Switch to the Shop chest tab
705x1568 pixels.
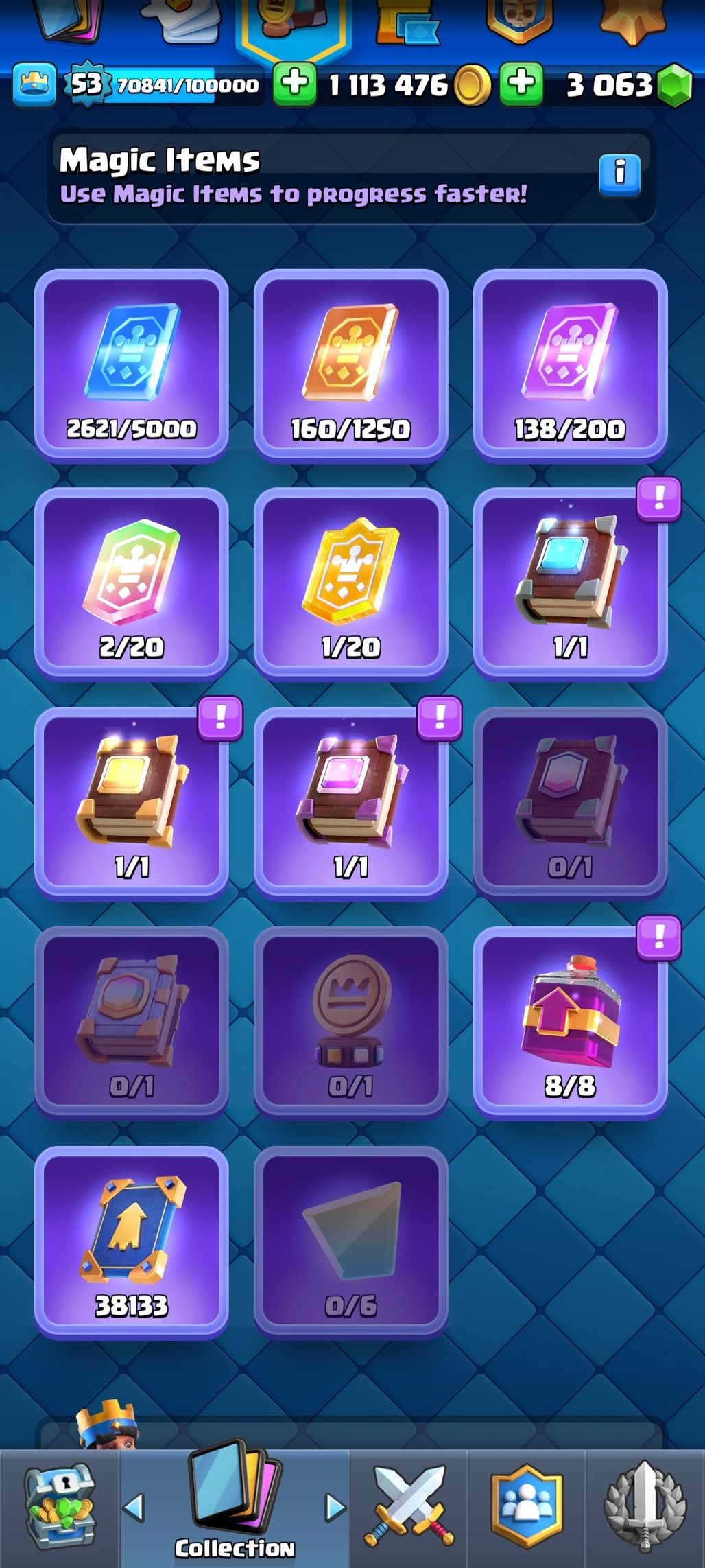click(x=60, y=1508)
